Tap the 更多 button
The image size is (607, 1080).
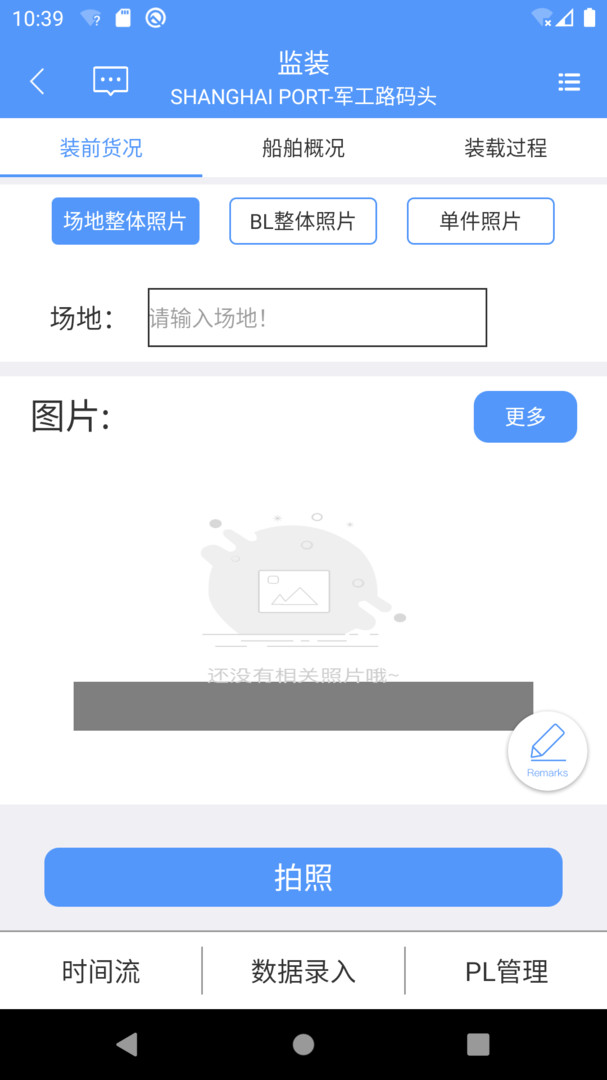pos(525,416)
